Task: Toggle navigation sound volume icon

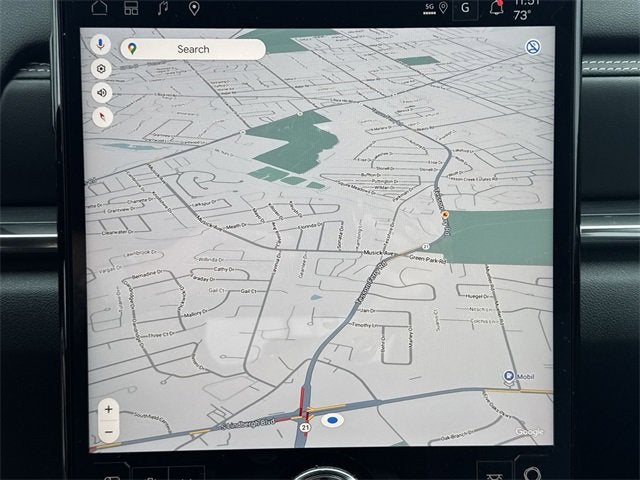Action: 101,93
